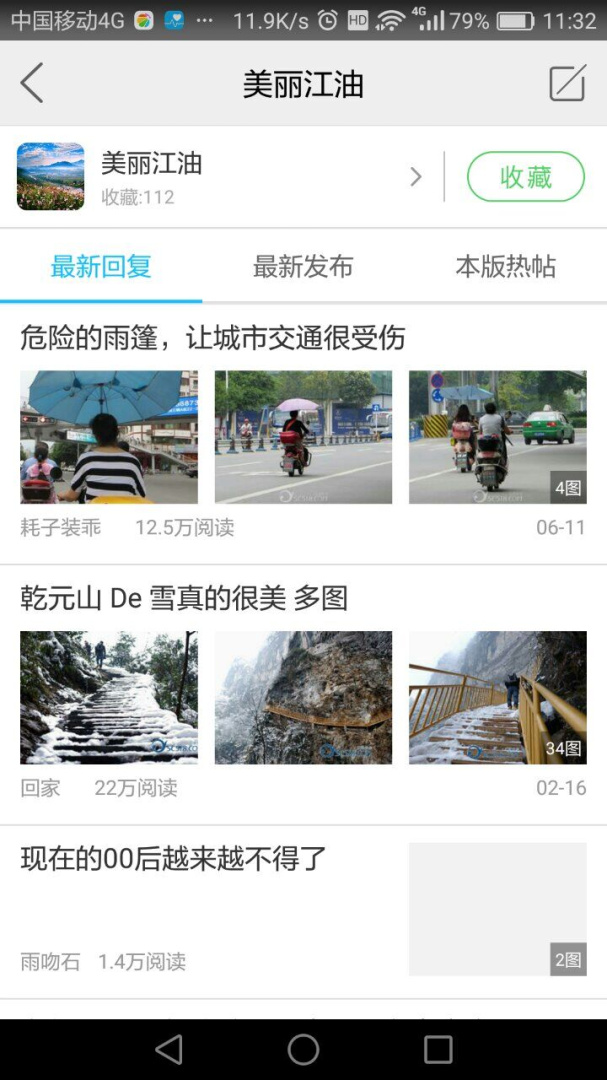This screenshot has width=607, height=1080.
Task: Compose a new post with the edit icon
Action: tap(567, 83)
